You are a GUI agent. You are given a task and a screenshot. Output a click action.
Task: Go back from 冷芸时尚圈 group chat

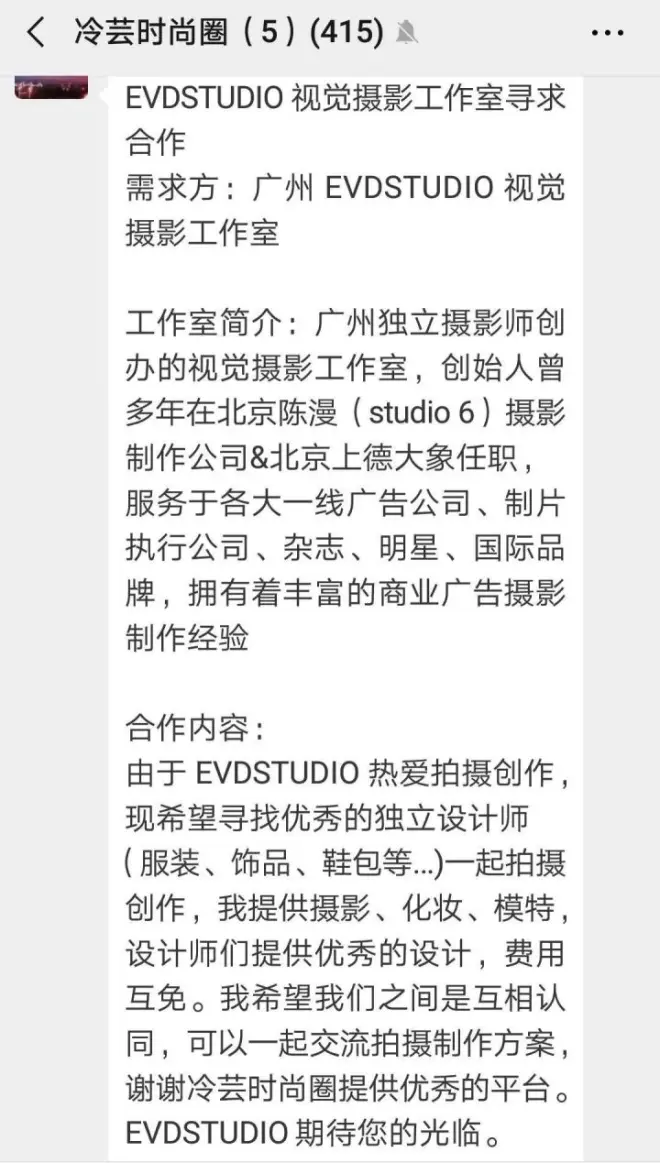click(36, 34)
